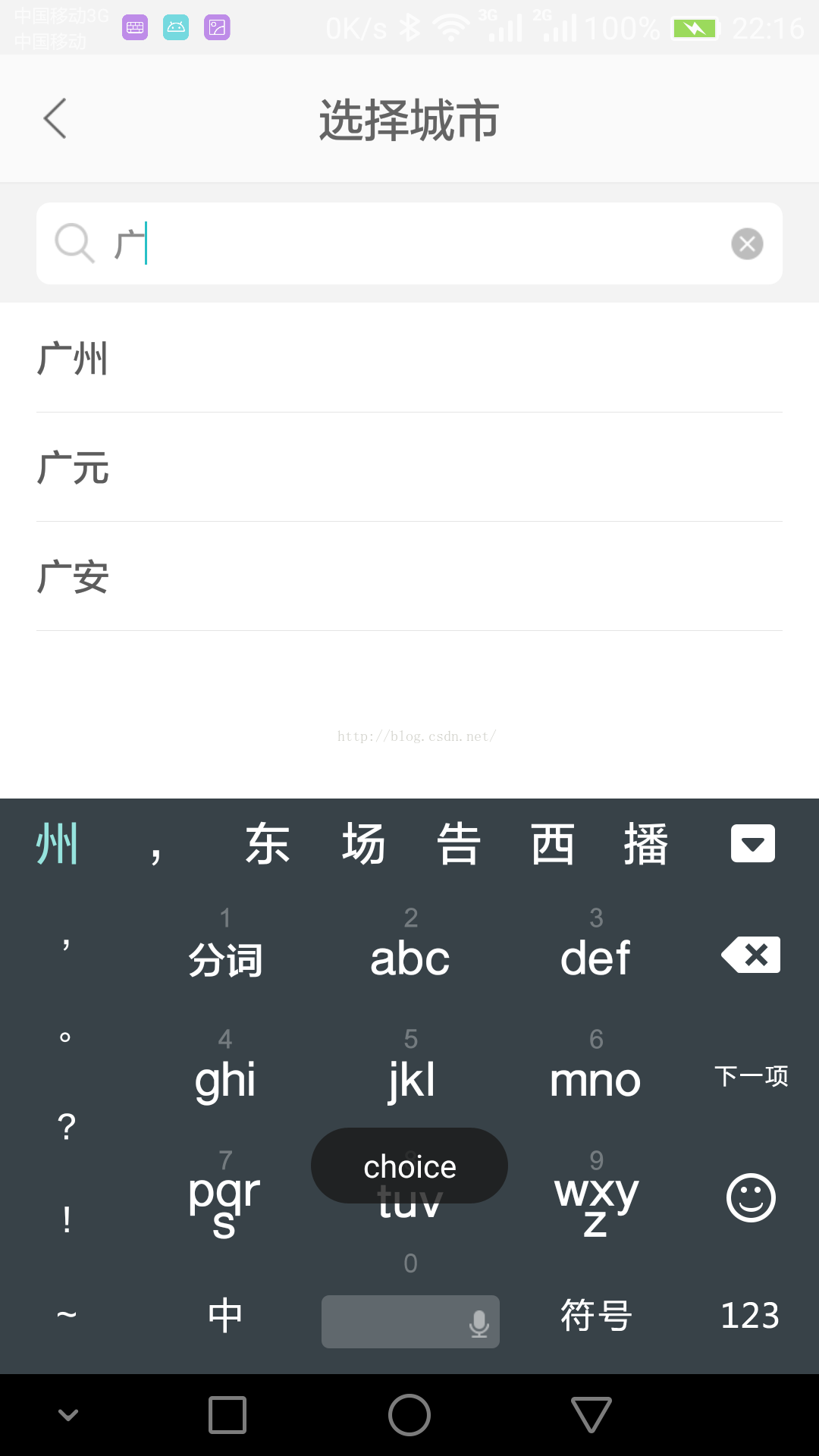Switch keyboard to 123 numeric mode
Screen dimensions: 819x1456
click(750, 1316)
